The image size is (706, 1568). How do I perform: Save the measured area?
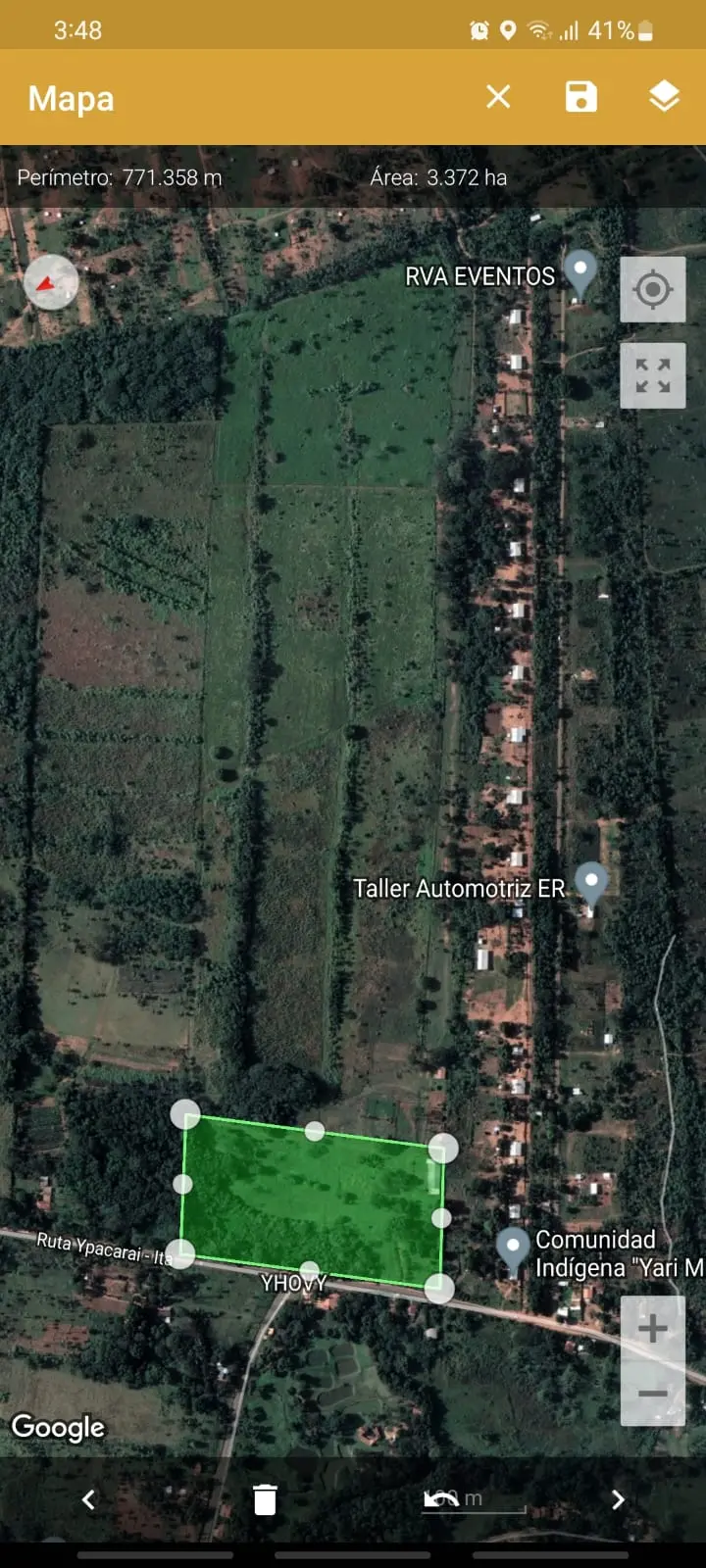click(x=580, y=97)
